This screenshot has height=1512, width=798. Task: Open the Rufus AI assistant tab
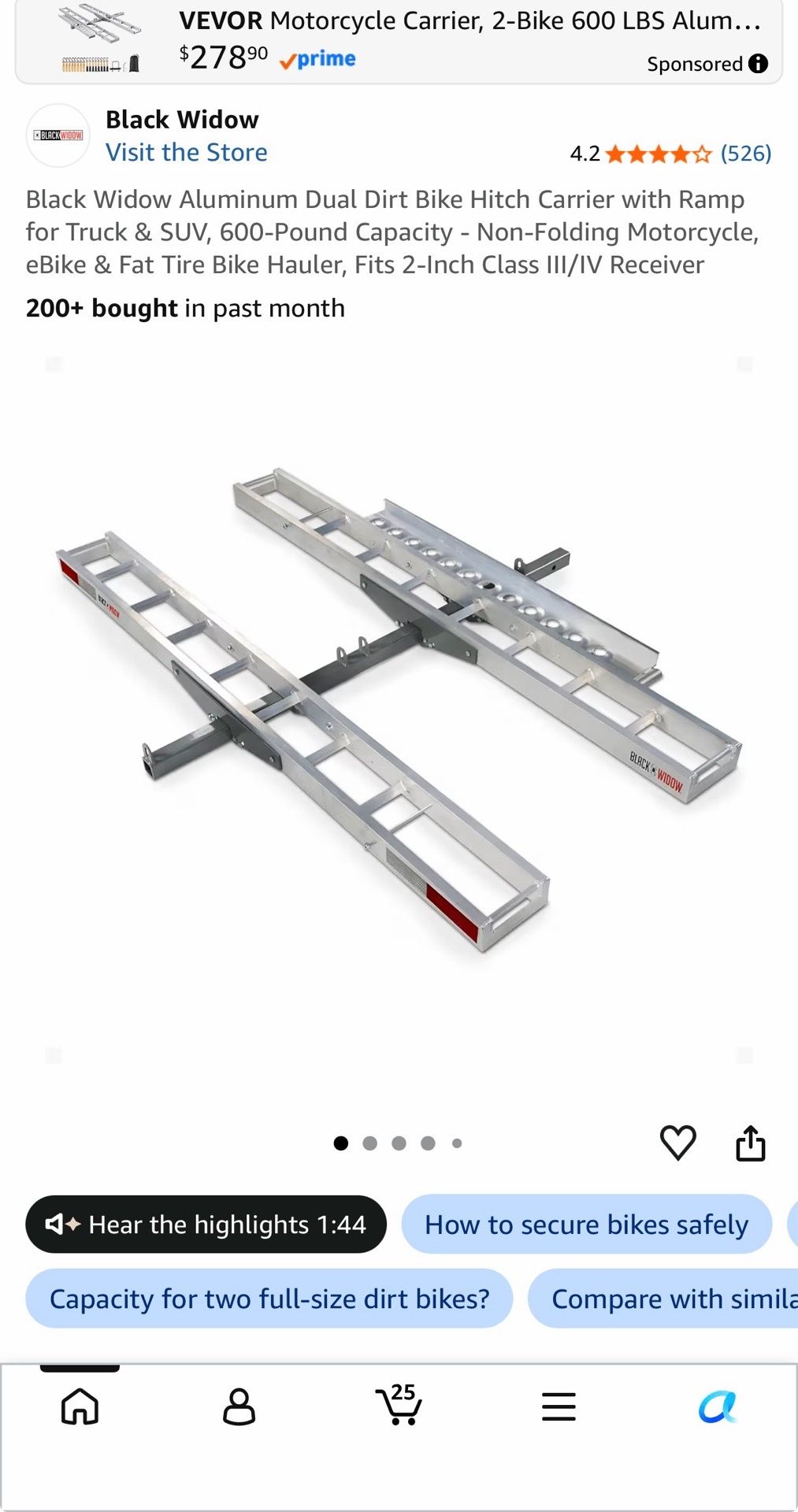[718, 1406]
